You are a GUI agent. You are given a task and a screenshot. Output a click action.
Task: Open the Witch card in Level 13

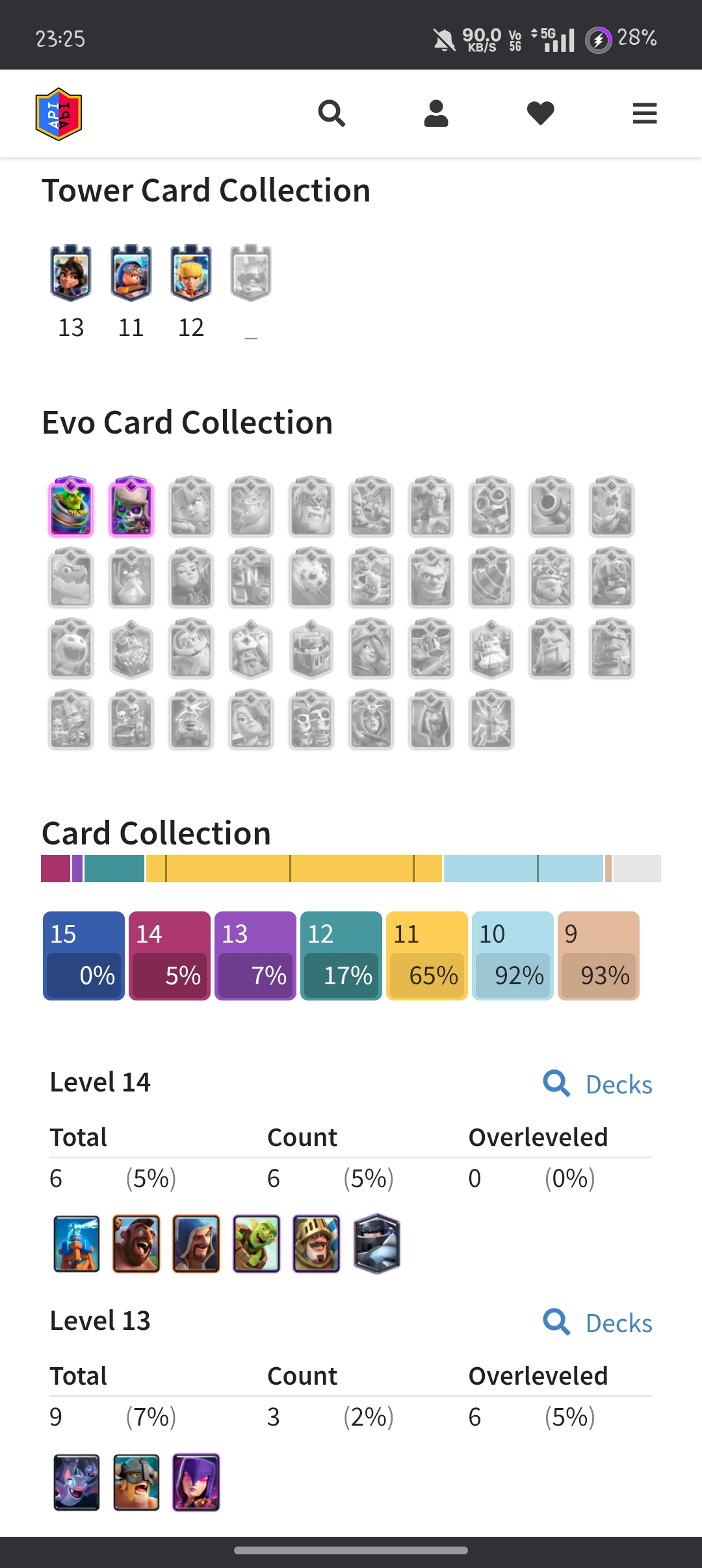coord(196,1482)
